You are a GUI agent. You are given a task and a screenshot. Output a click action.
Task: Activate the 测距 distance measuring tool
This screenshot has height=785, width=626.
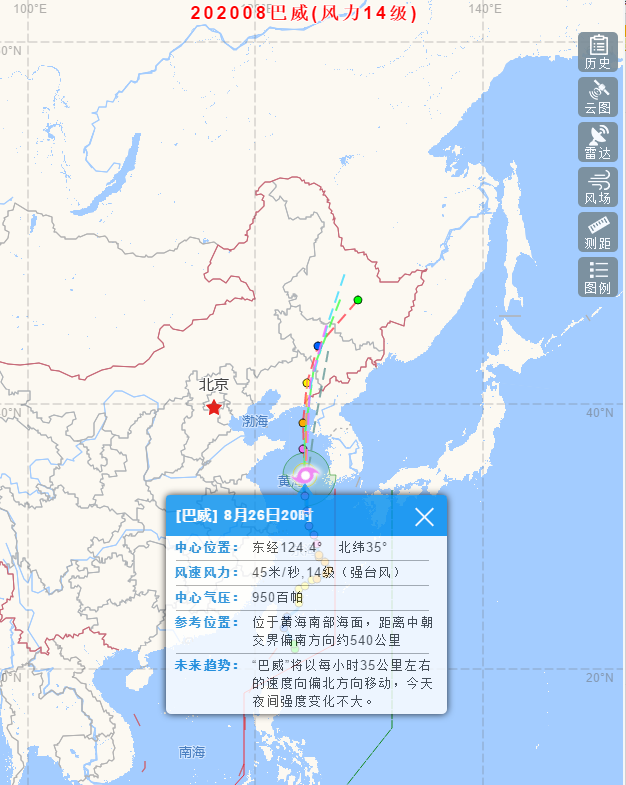click(598, 231)
